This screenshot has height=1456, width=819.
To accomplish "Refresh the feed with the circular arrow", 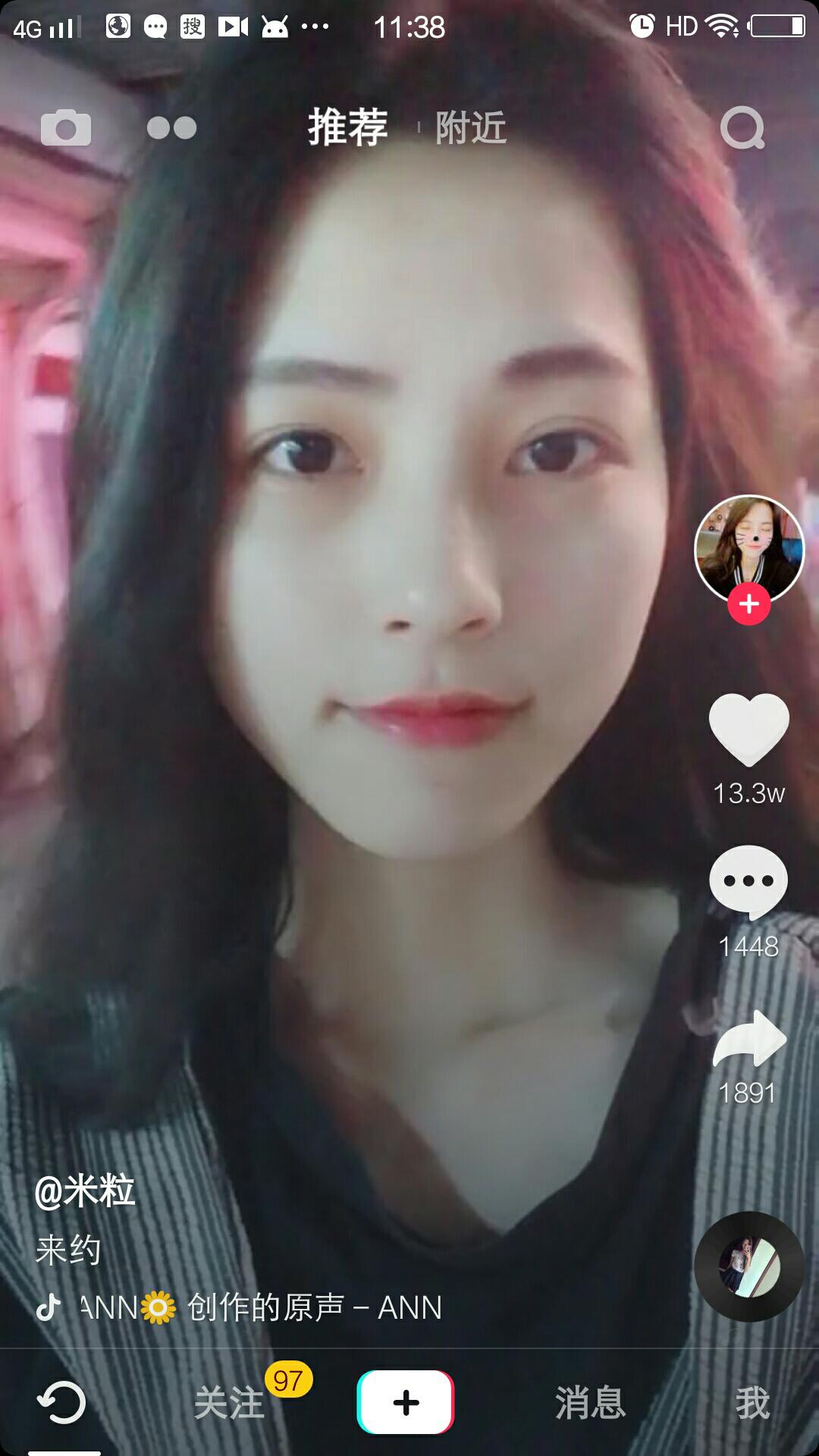I will (61, 1403).
